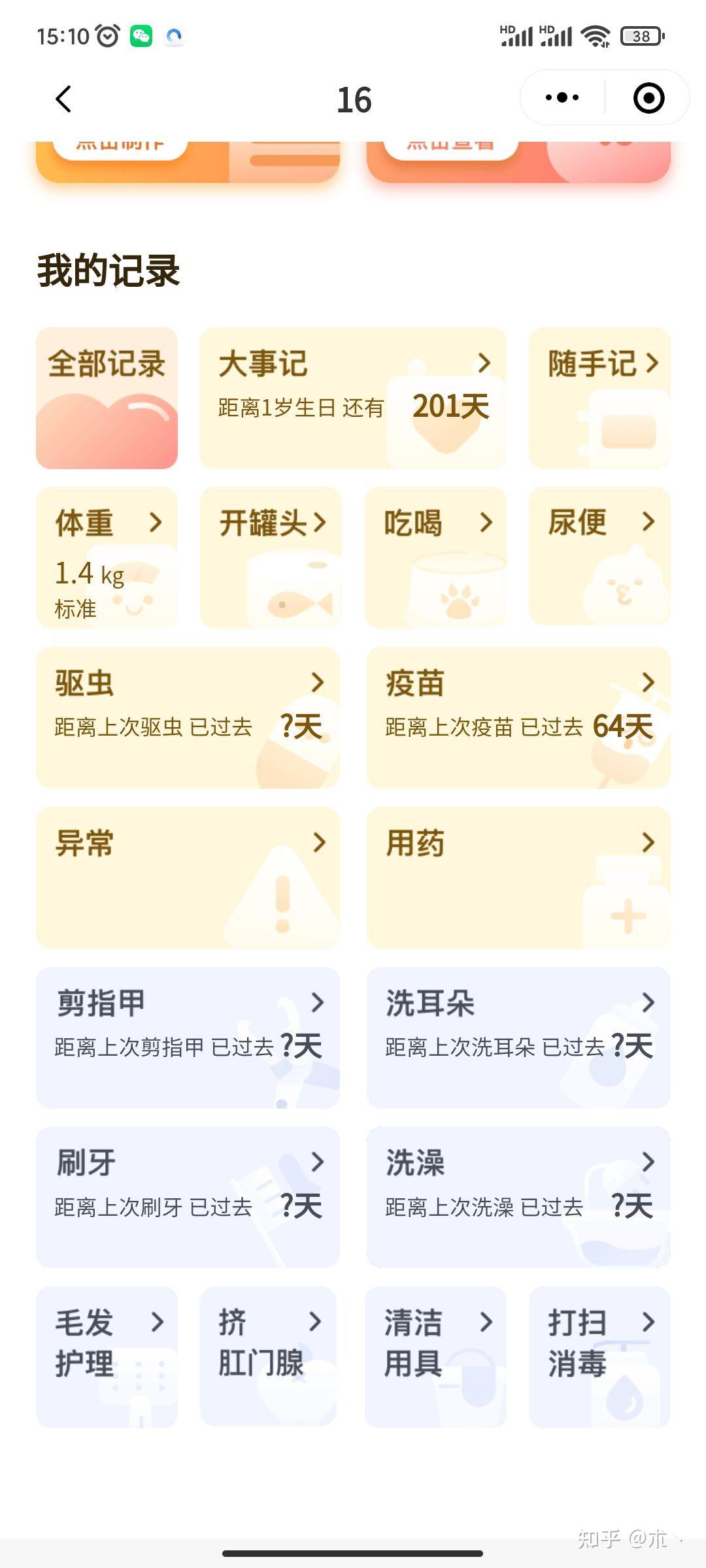
Task: Open the 刷牙 record
Action: [x=188, y=1197]
